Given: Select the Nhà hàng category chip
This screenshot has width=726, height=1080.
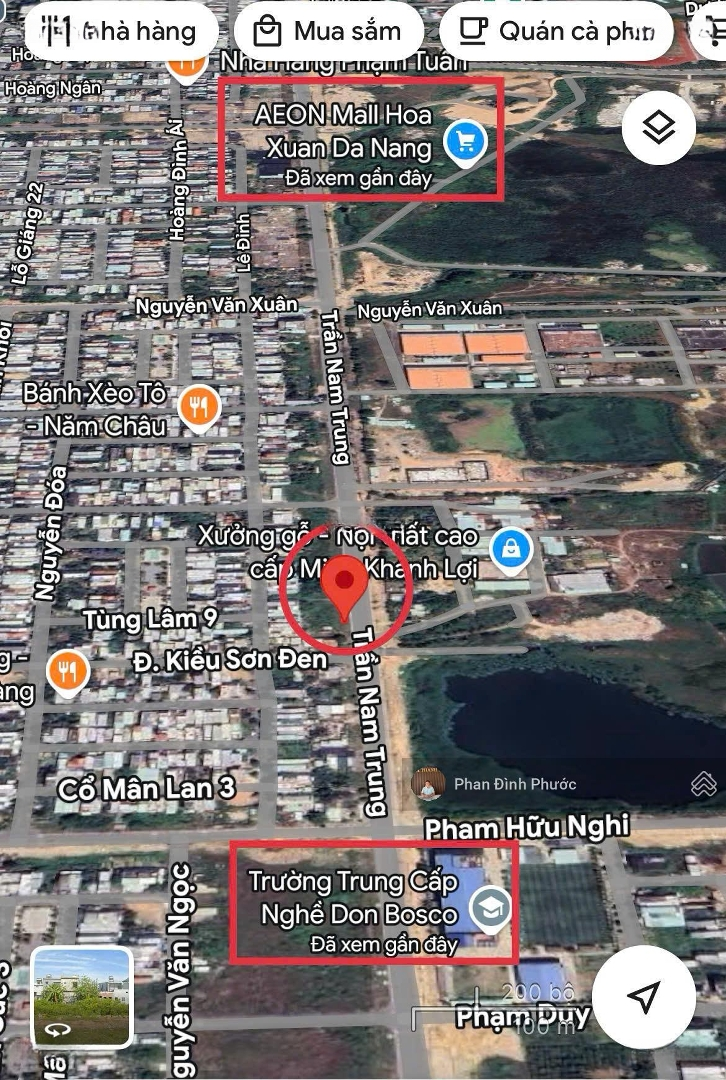Looking at the screenshot, I should click(120, 32).
